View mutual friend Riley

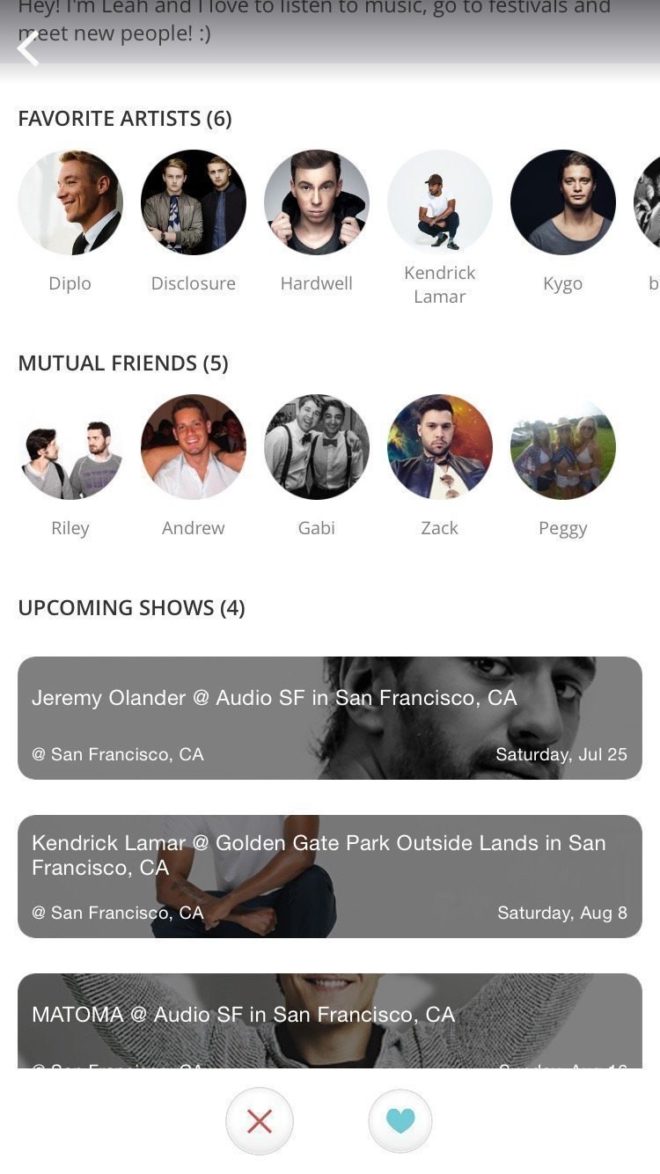(x=70, y=447)
